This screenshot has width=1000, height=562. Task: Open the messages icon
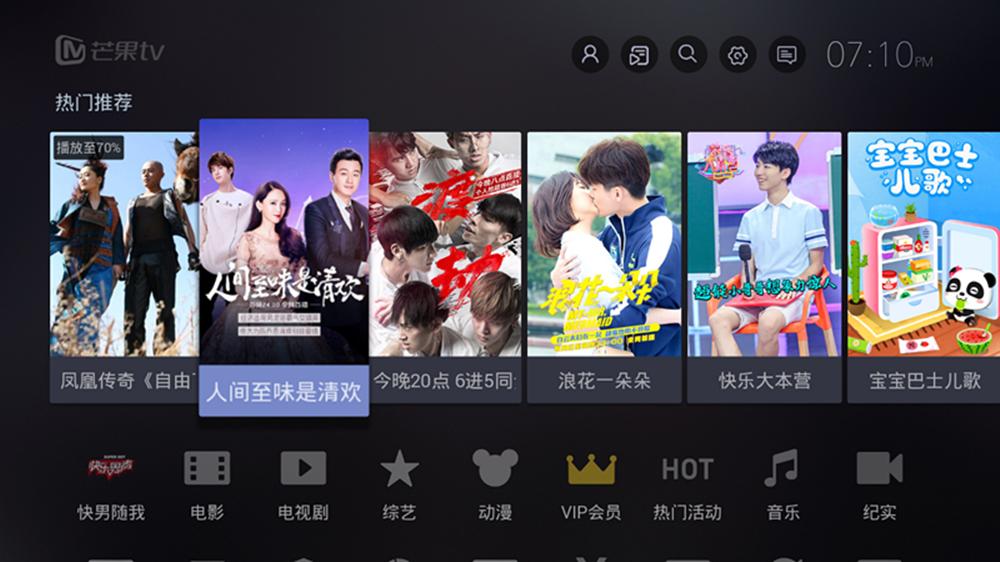pyautogui.click(x=787, y=55)
